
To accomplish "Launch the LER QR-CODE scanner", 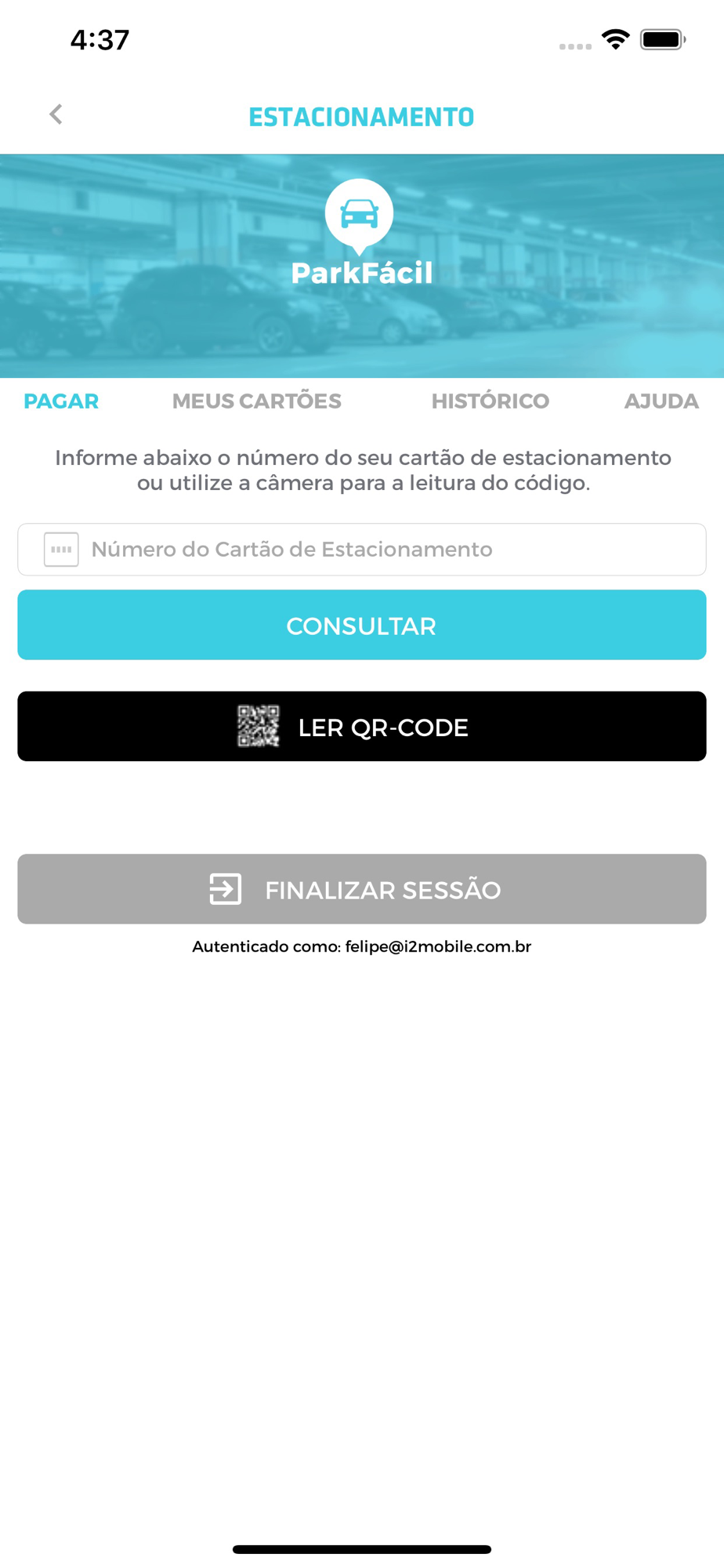I will click(362, 726).
